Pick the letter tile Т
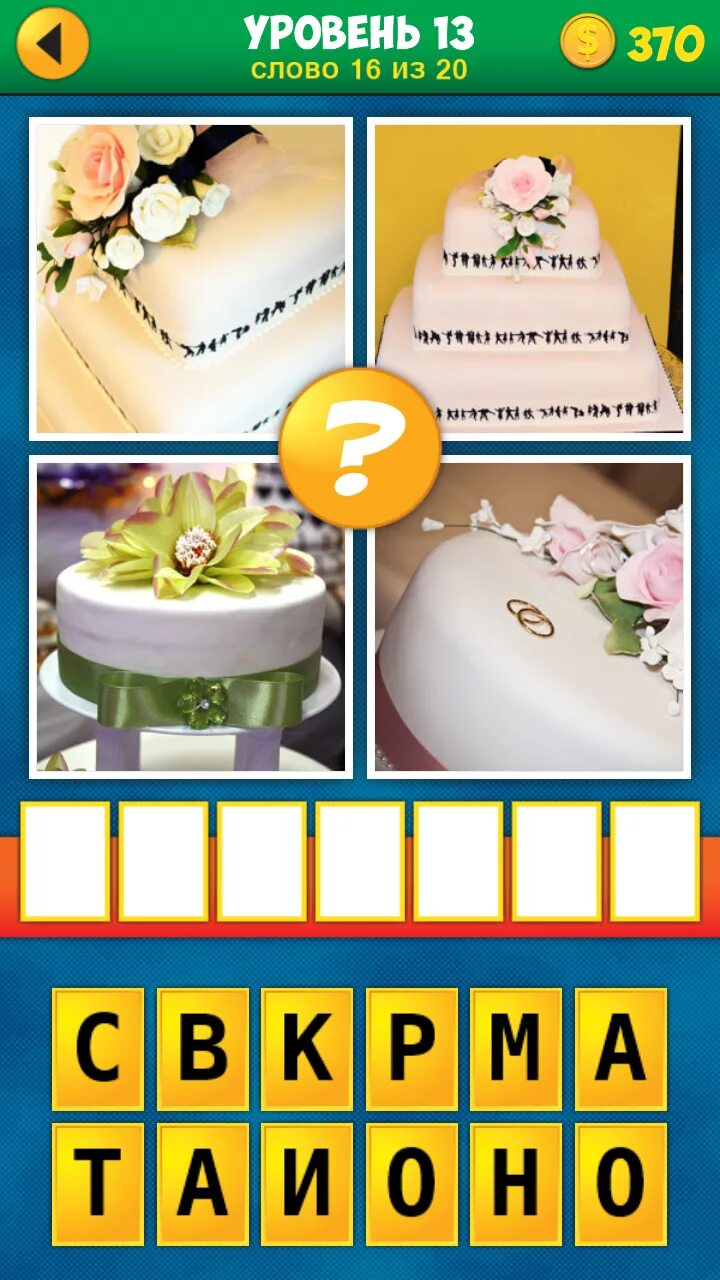720x1280 pixels. point(98,1183)
